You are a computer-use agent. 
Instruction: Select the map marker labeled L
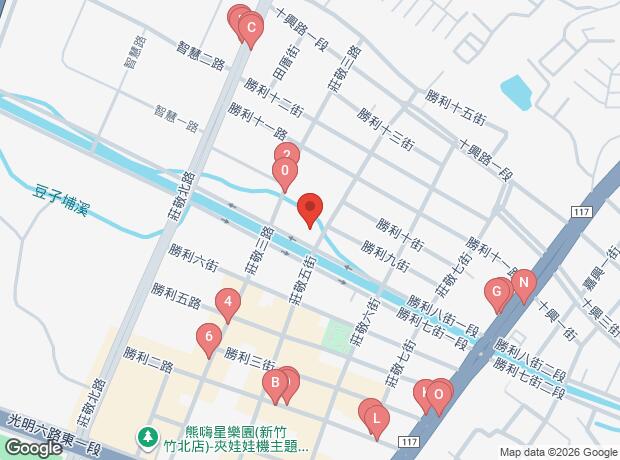click(376, 416)
